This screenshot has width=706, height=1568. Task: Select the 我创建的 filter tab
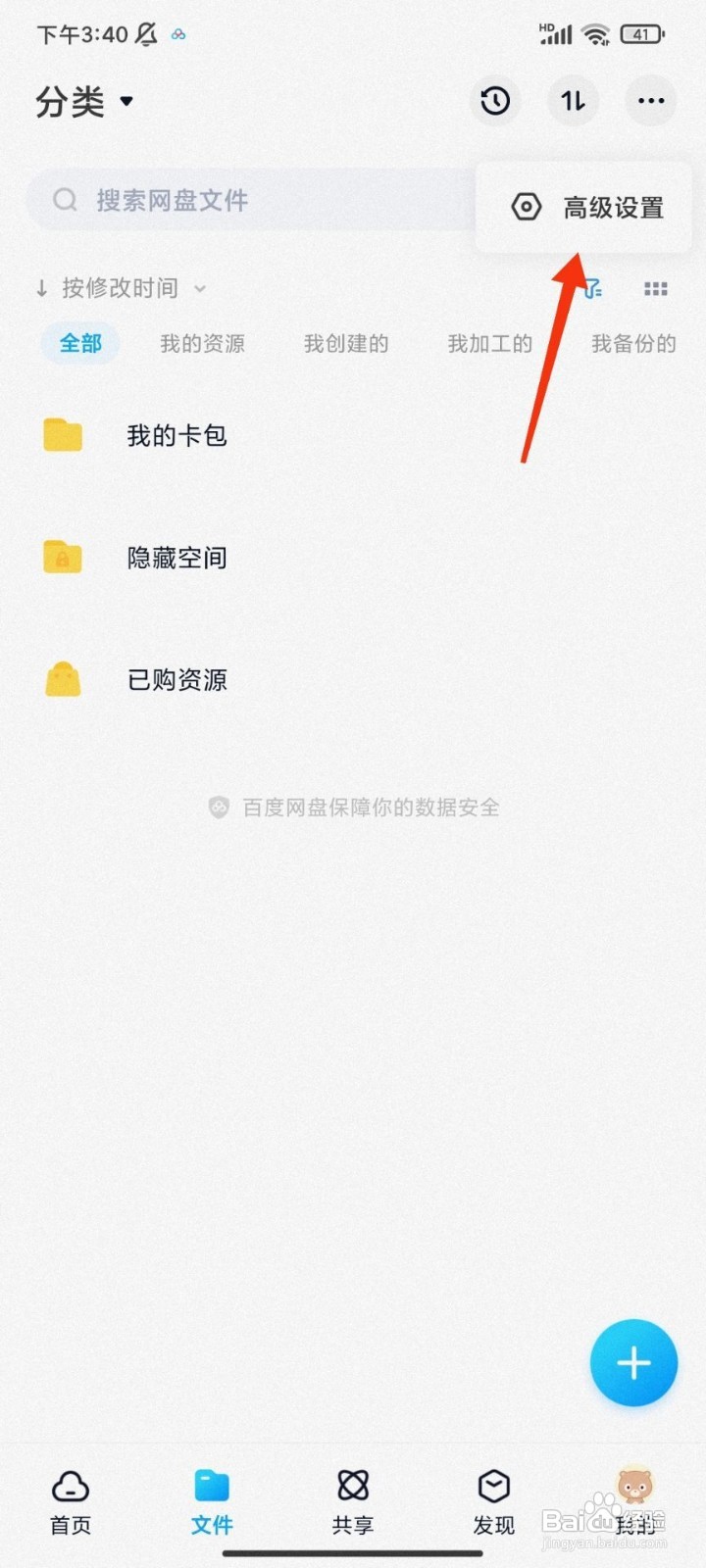tap(345, 343)
